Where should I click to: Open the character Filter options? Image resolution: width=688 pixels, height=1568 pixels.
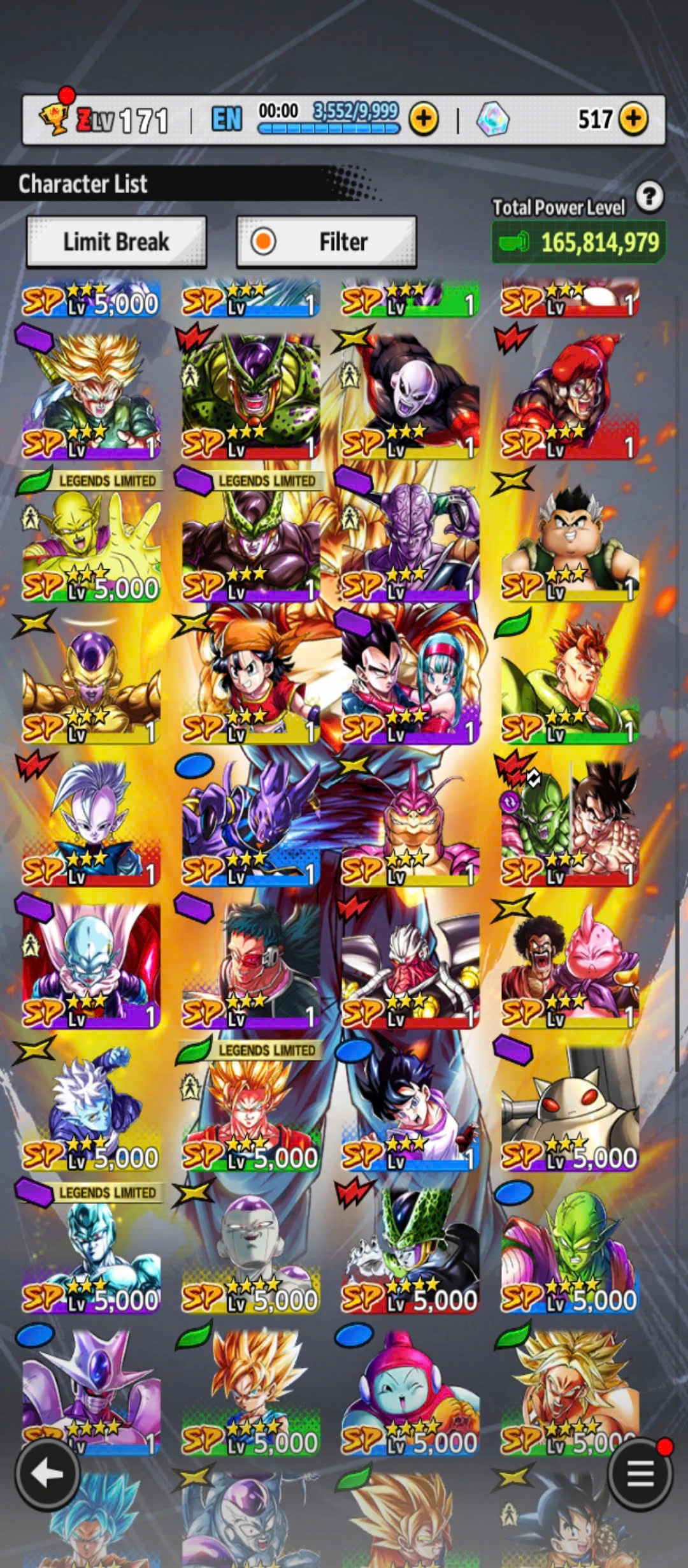(326, 242)
